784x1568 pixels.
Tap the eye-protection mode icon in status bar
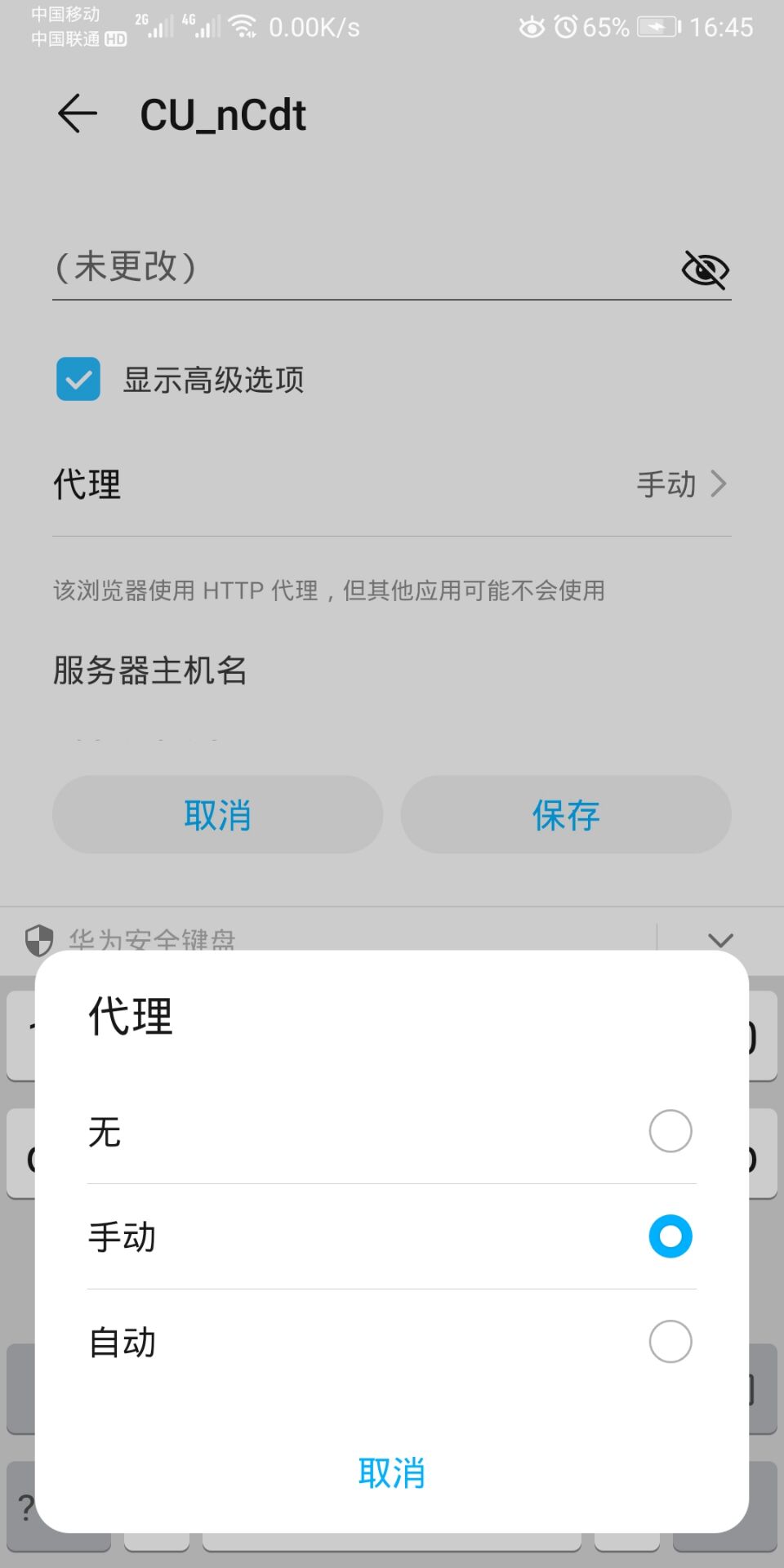coord(531,27)
